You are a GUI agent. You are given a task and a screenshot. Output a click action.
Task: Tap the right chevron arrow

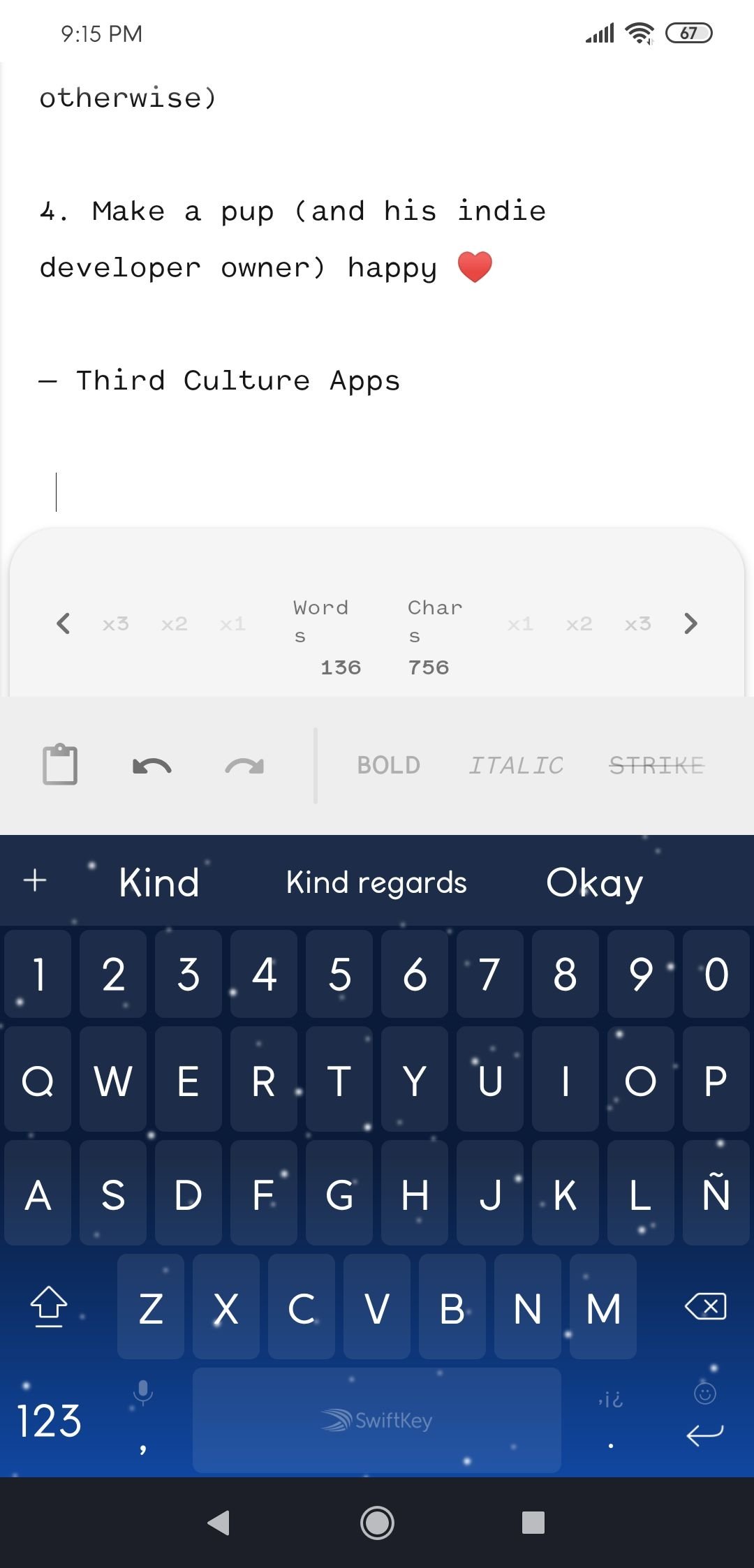(x=690, y=623)
